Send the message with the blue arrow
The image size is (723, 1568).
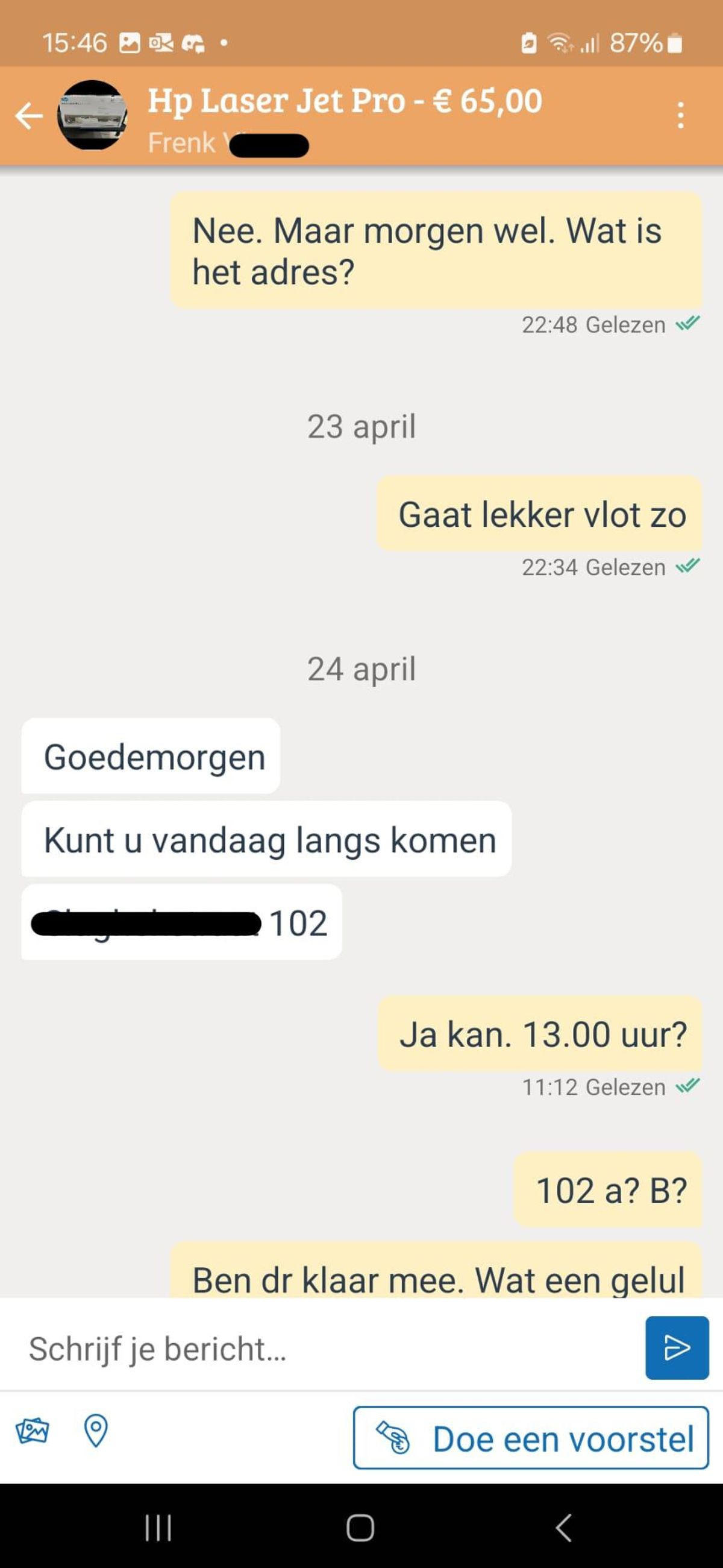(677, 1347)
